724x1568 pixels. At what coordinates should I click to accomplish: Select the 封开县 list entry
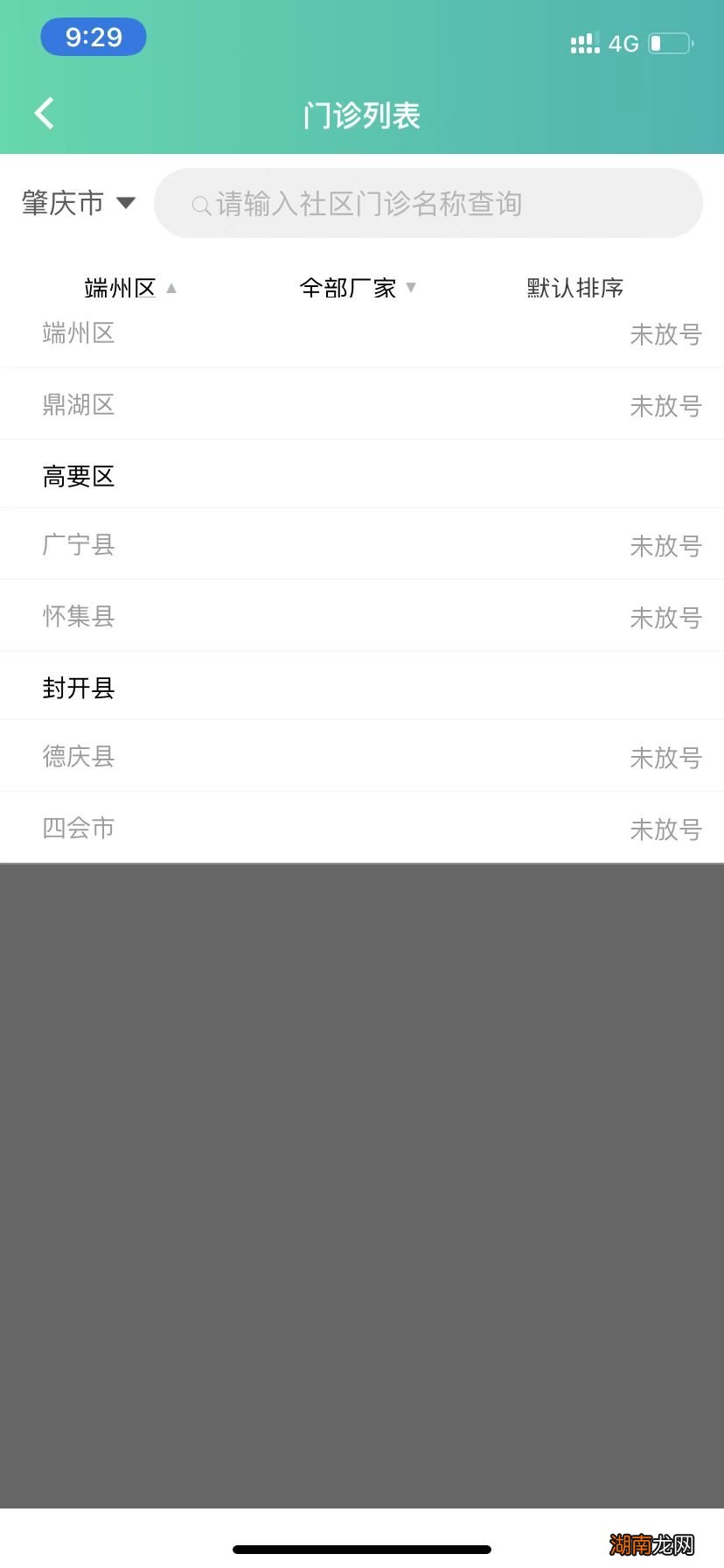(x=78, y=688)
